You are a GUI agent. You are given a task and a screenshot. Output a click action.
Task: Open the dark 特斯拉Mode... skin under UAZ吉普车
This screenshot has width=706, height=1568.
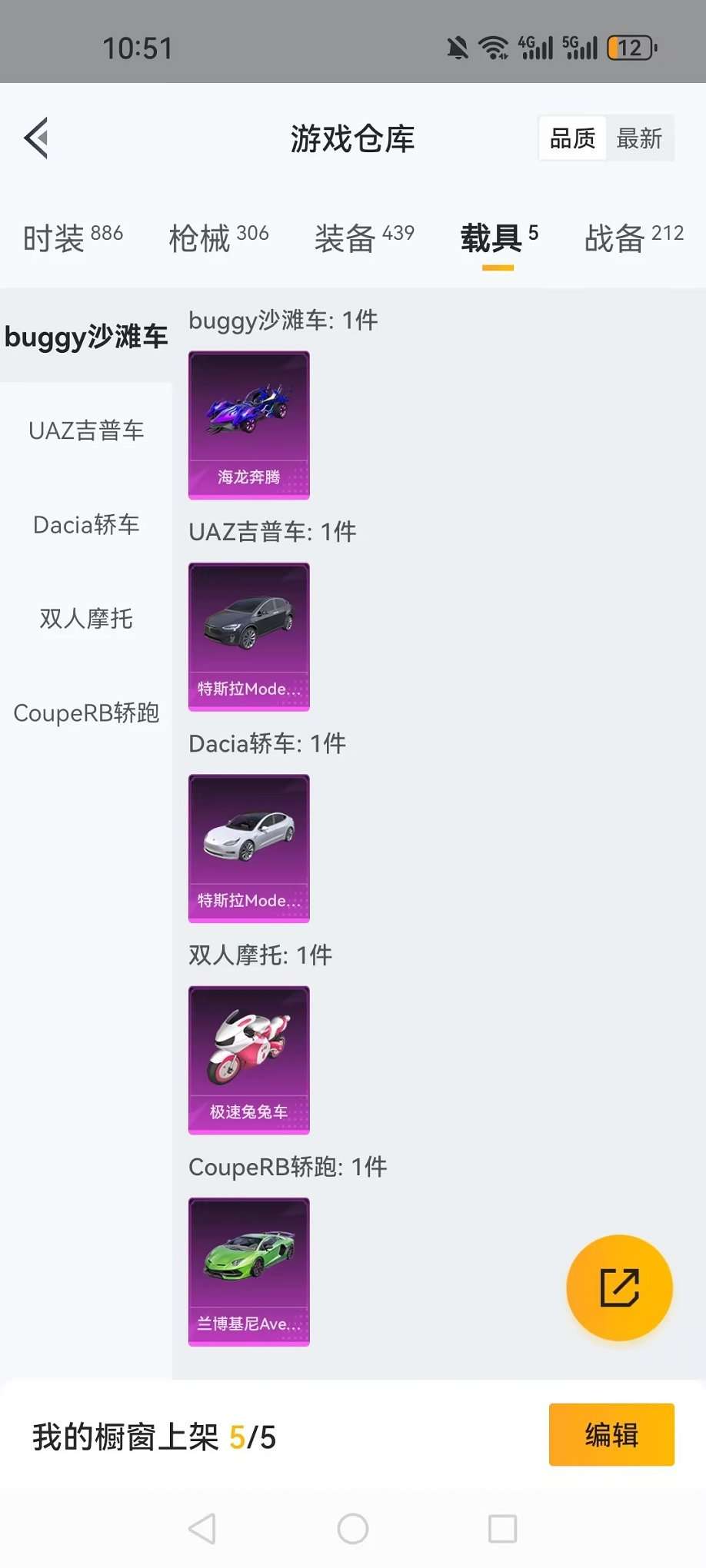click(x=249, y=636)
